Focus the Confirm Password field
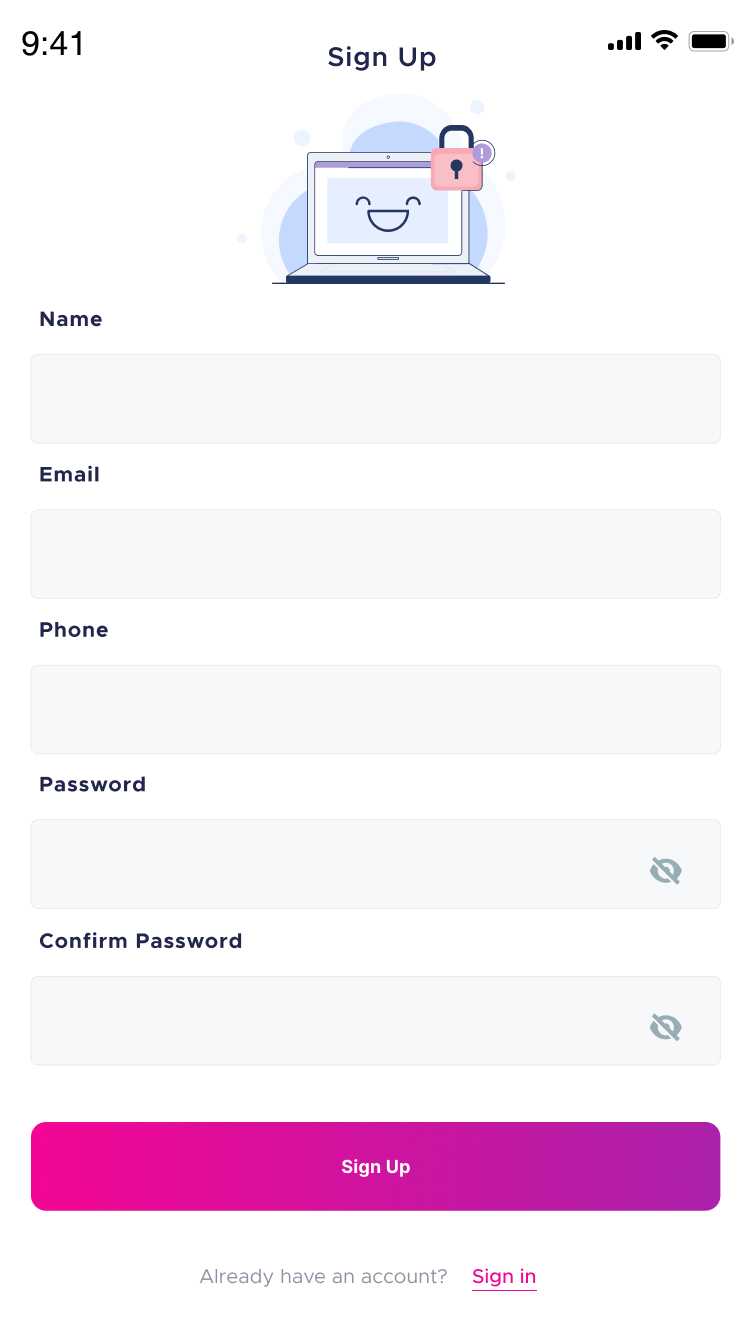752x1336 pixels. tap(330, 1020)
